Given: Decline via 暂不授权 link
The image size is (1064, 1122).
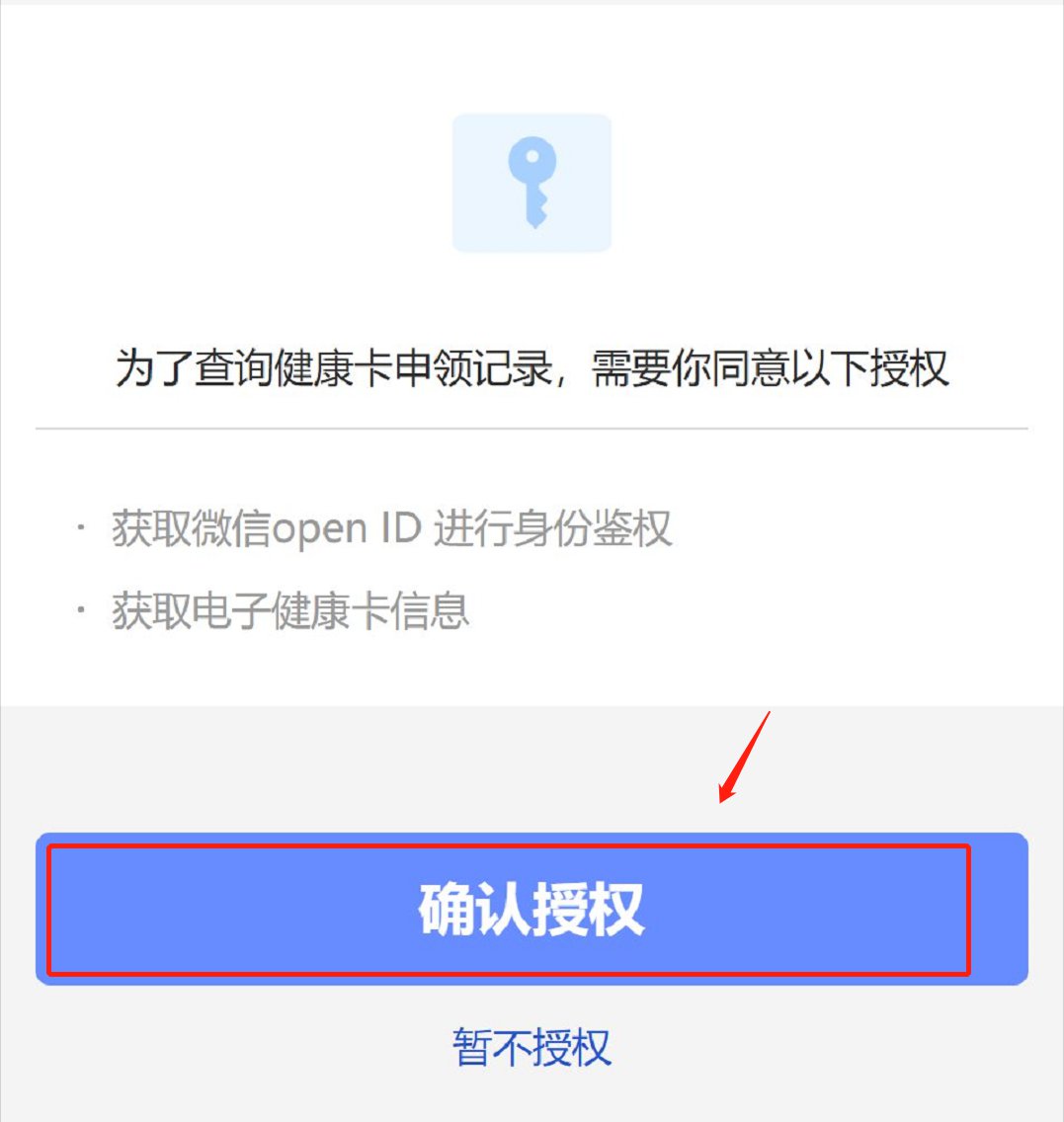Looking at the screenshot, I should tap(532, 1047).
